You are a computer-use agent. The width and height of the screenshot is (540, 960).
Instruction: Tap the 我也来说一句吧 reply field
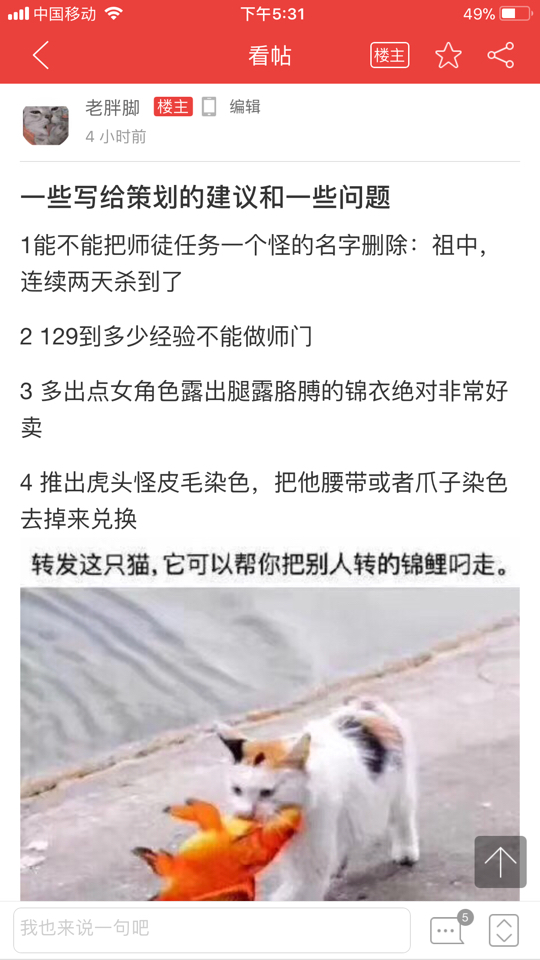(212, 930)
